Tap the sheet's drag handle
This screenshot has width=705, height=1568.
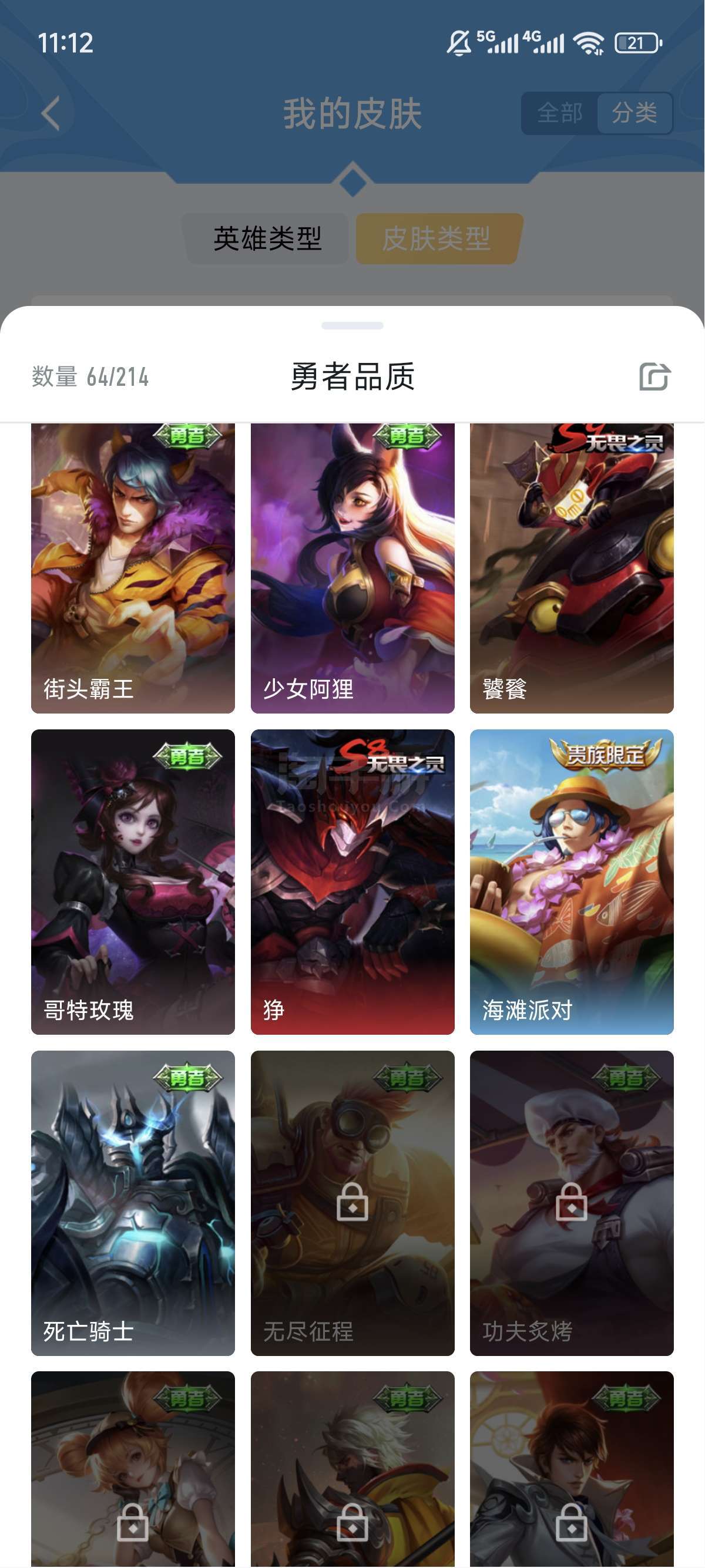click(352, 326)
